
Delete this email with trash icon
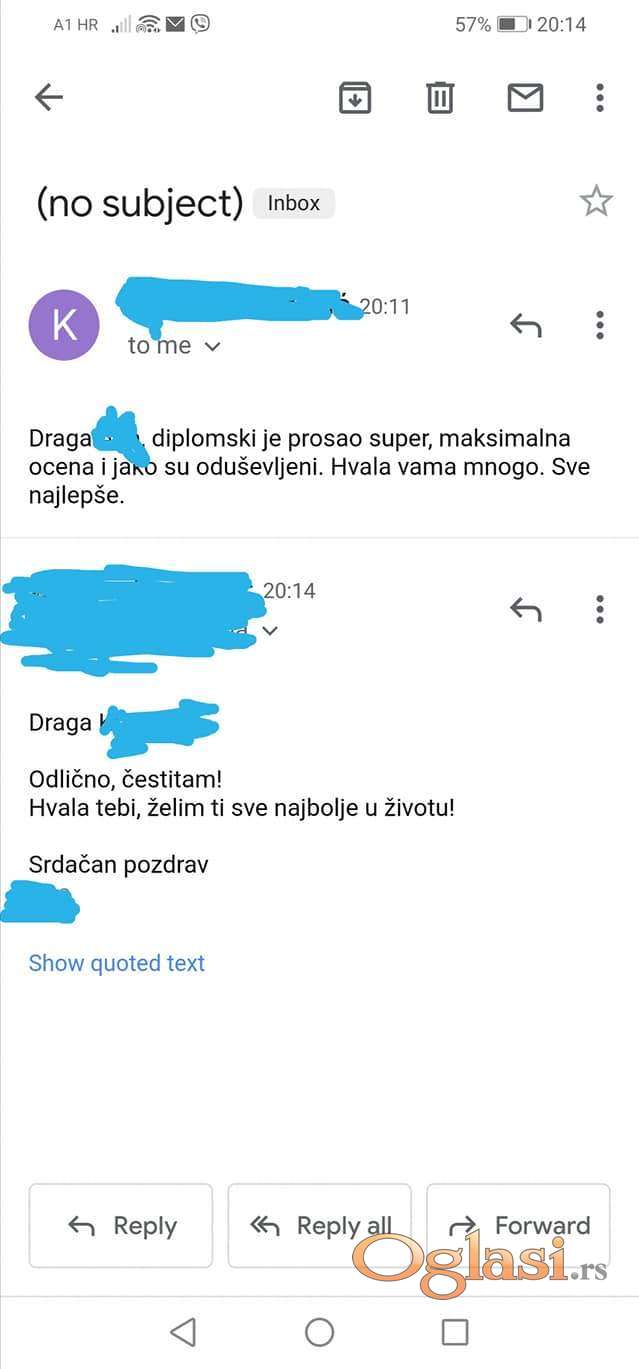click(x=440, y=97)
